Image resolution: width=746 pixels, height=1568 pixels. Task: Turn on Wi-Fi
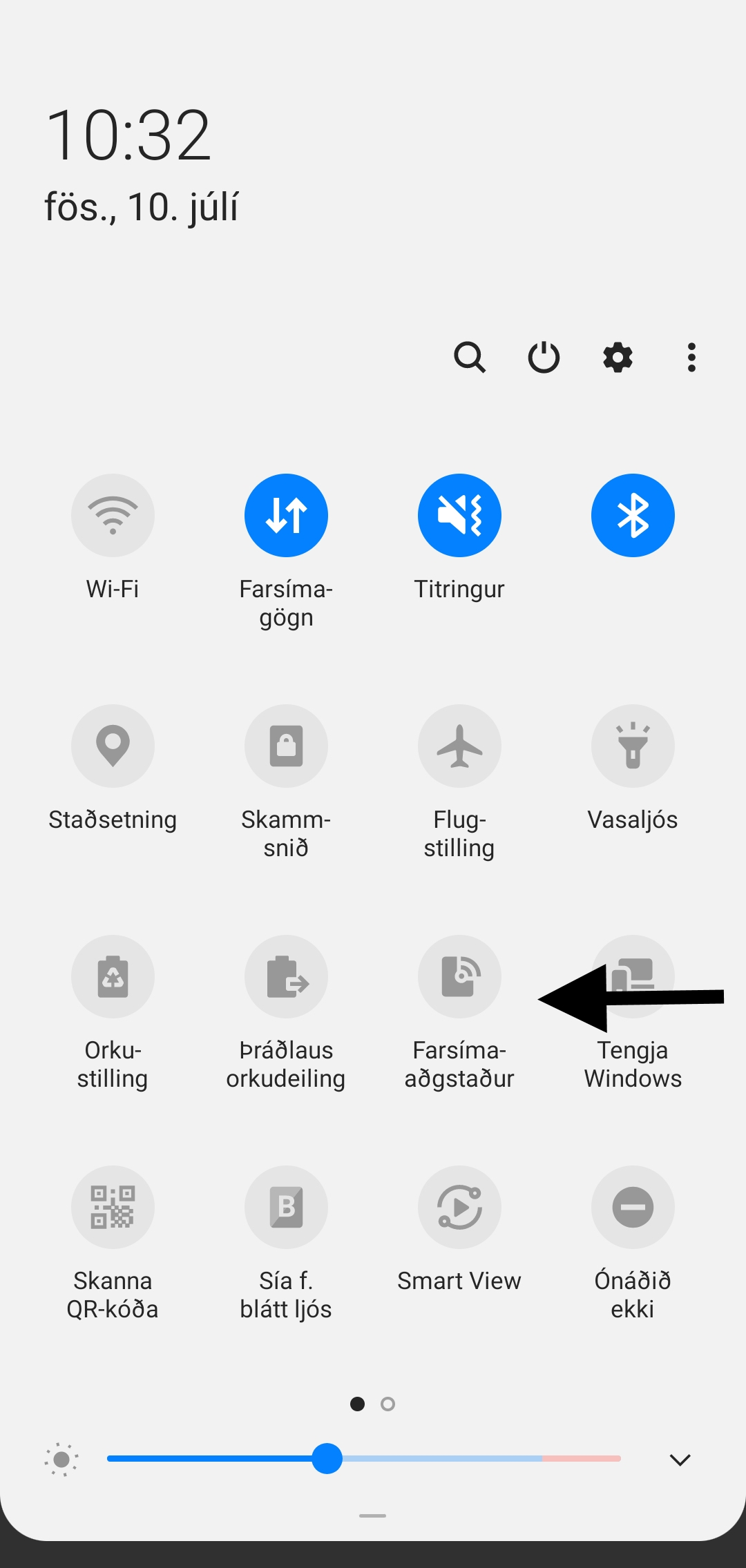pos(113,515)
